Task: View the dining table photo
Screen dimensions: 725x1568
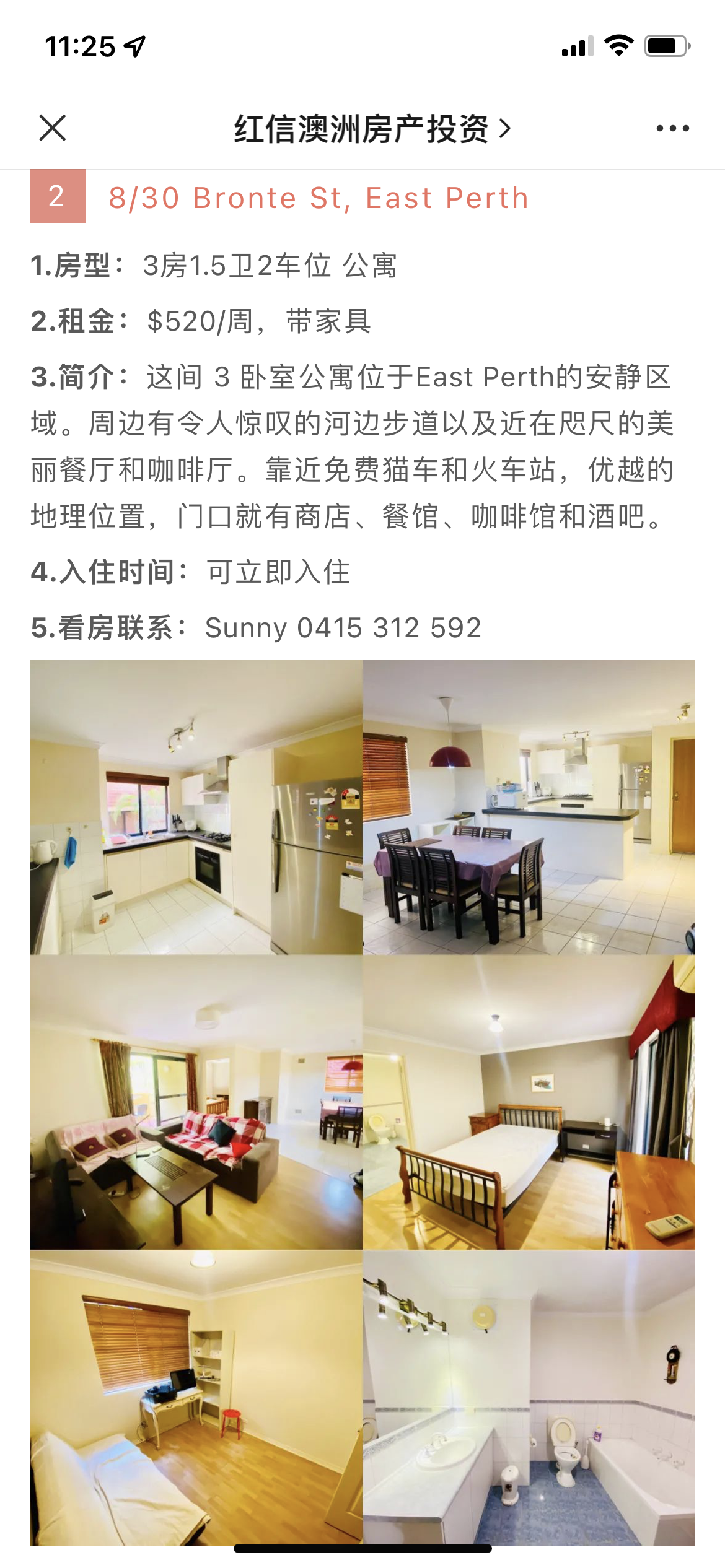Action: click(529, 807)
